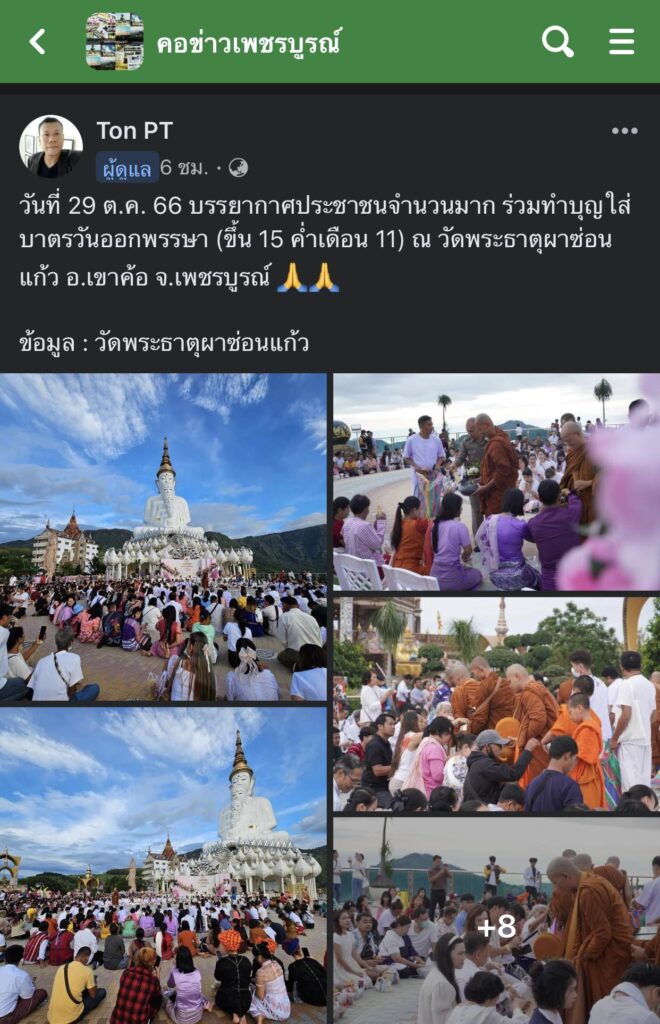Open the top white Buddha crowd photo
Viewport: 660px width, 1024px height.
163,537
